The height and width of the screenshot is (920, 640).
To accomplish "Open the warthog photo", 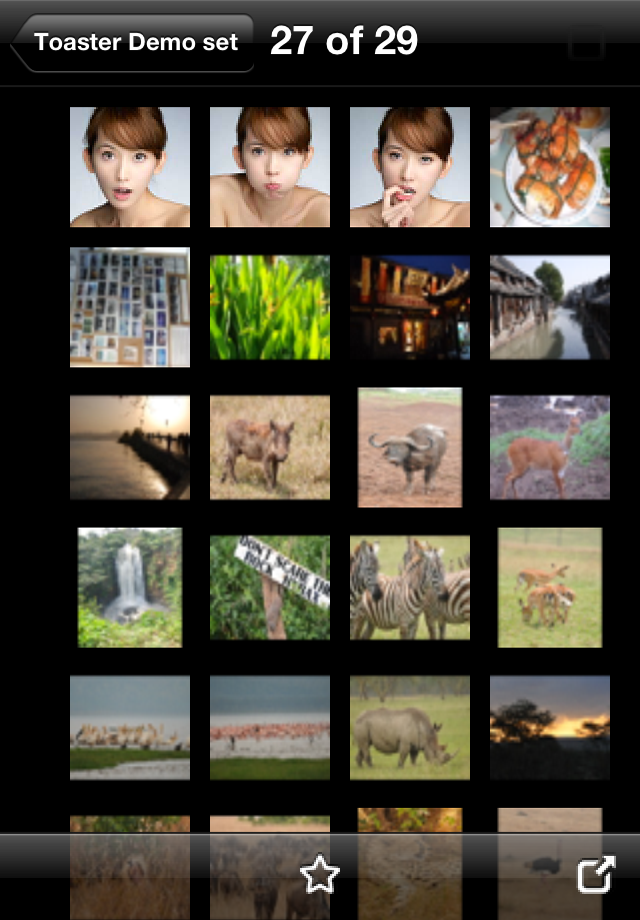I will click(x=270, y=447).
